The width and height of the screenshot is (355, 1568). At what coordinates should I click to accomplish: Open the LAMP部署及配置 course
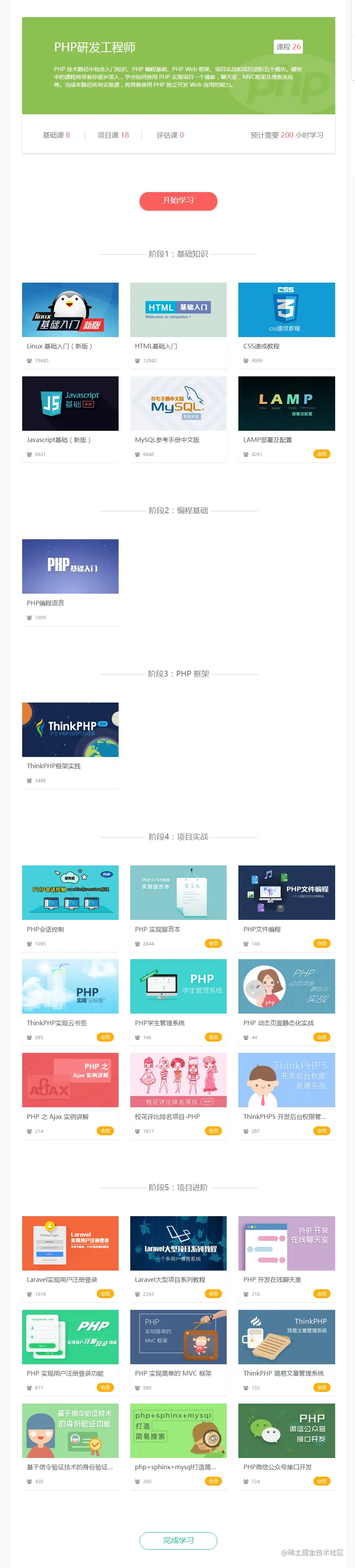286,404
